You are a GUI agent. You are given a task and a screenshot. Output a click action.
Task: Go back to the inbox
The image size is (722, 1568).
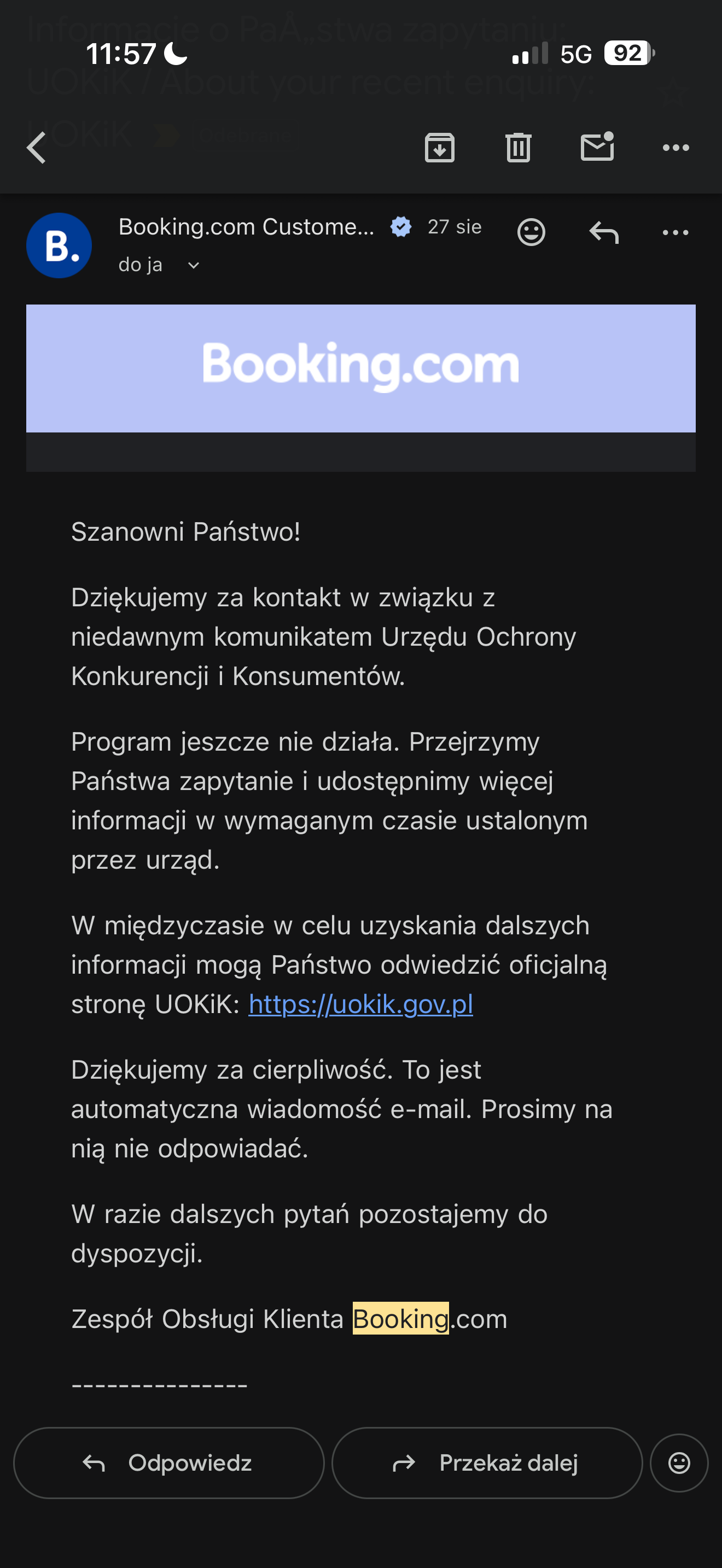point(37,148)
